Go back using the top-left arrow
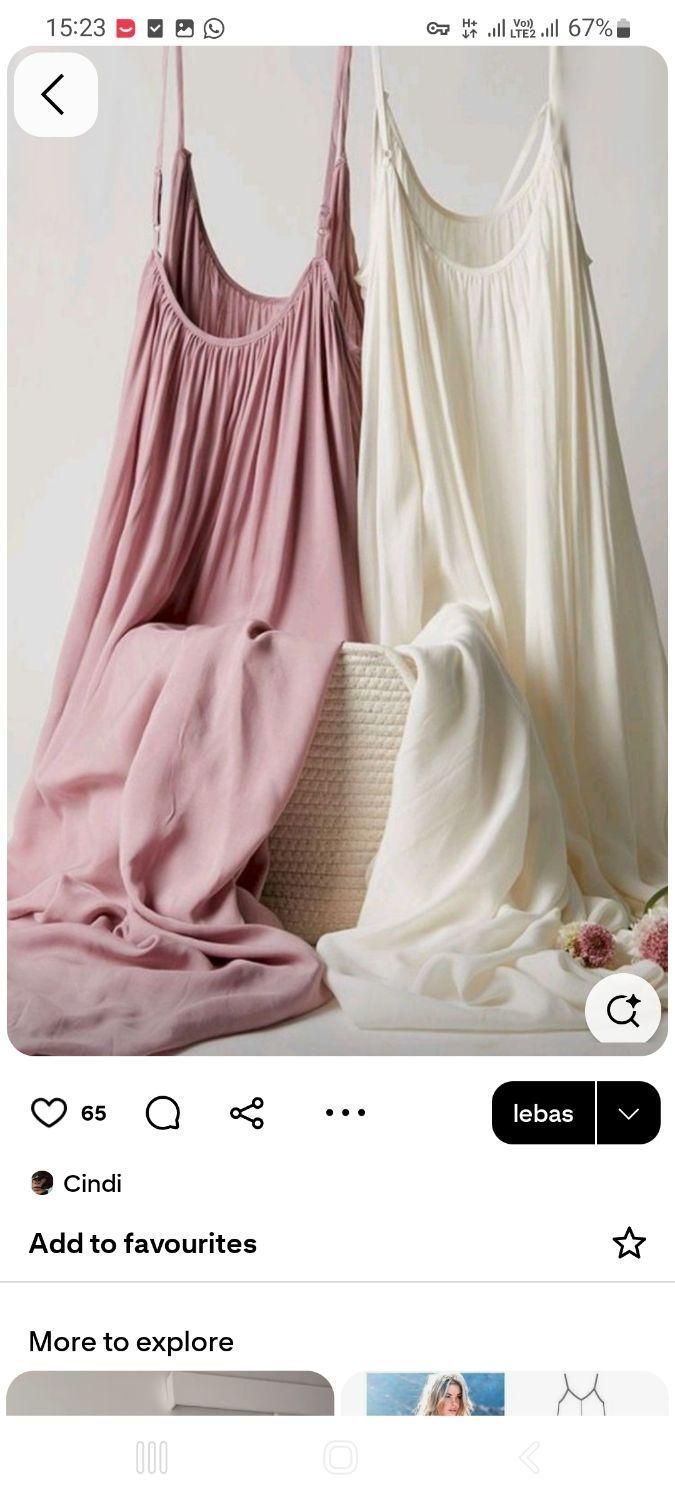675x1500 pixels. (x=55, y=94)
